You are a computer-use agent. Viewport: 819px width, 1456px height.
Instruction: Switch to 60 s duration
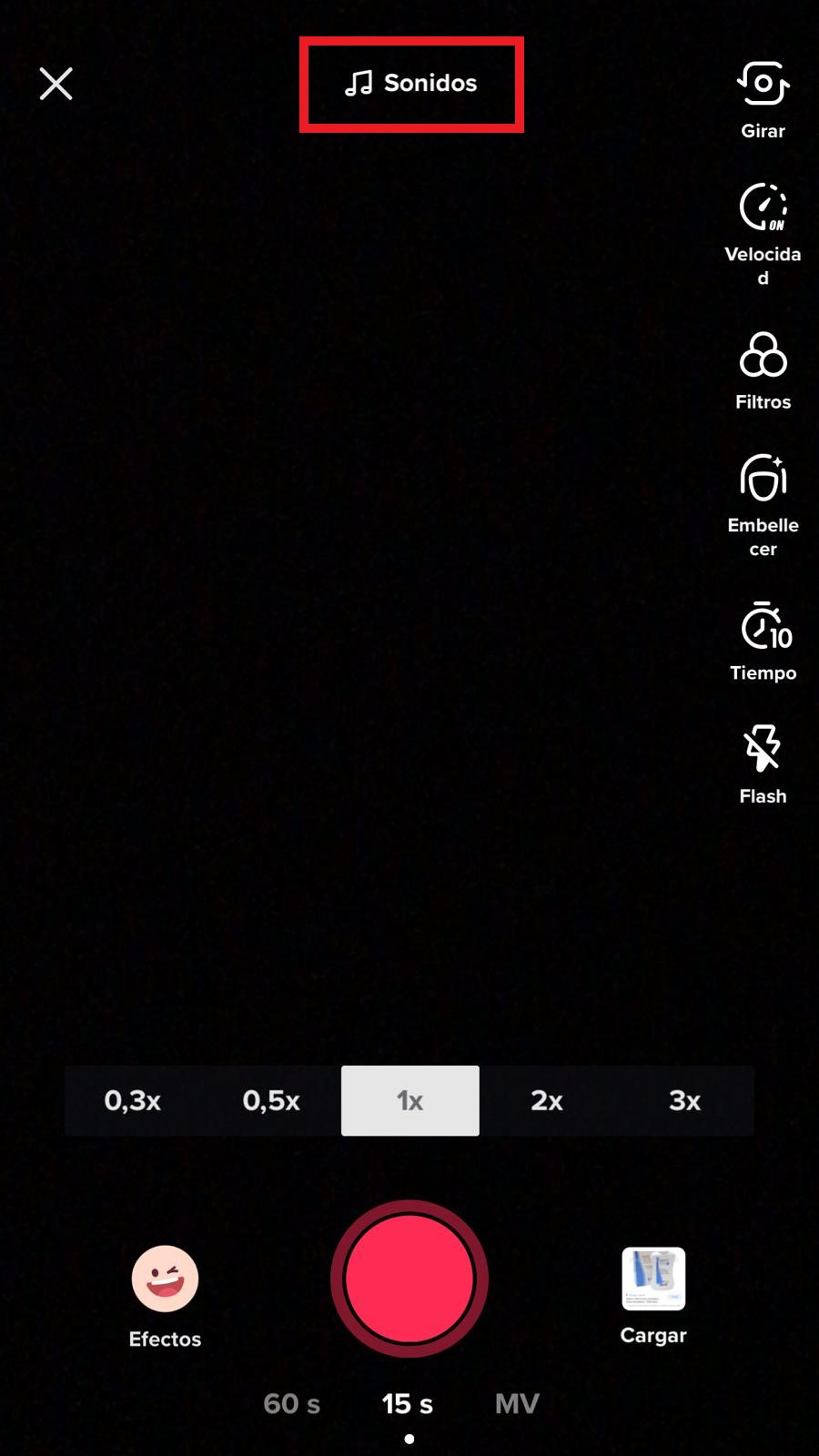click(x=291, y=1404)
